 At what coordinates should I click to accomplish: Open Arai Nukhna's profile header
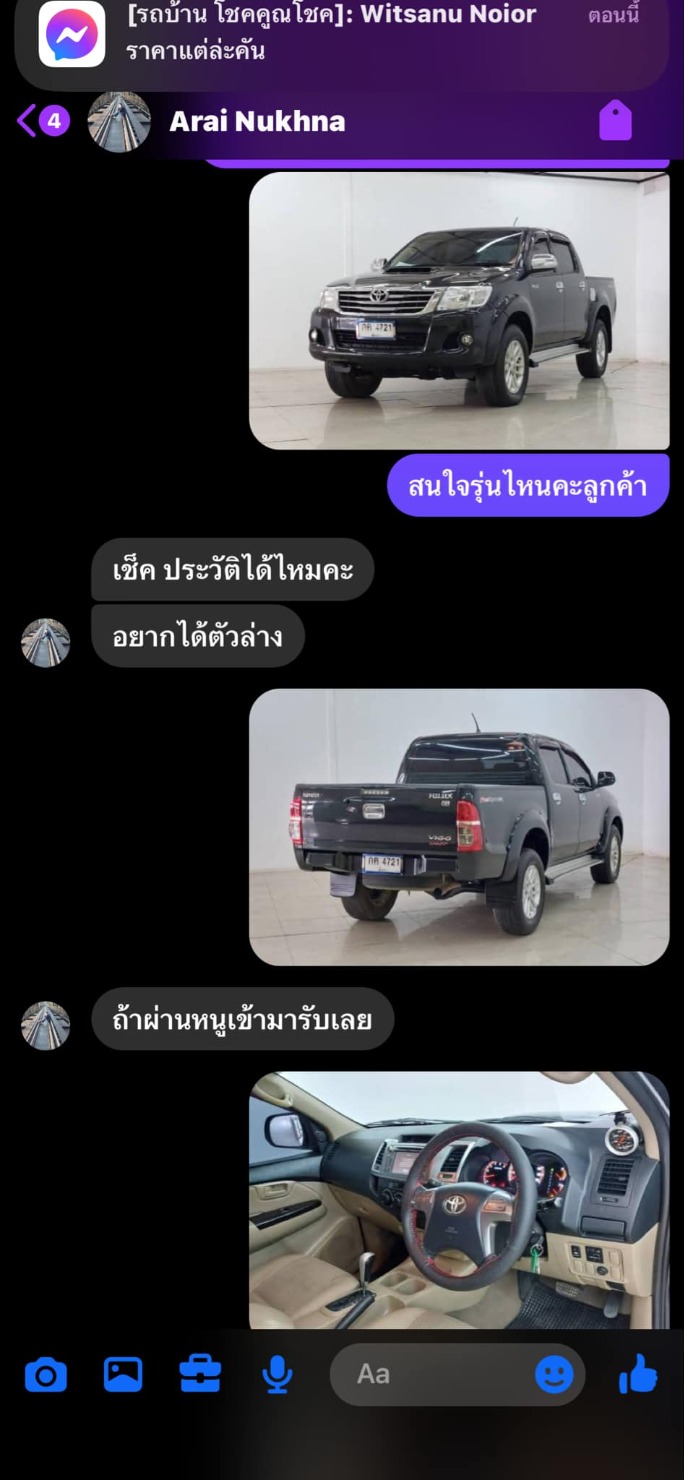click(x=256, y=121)
